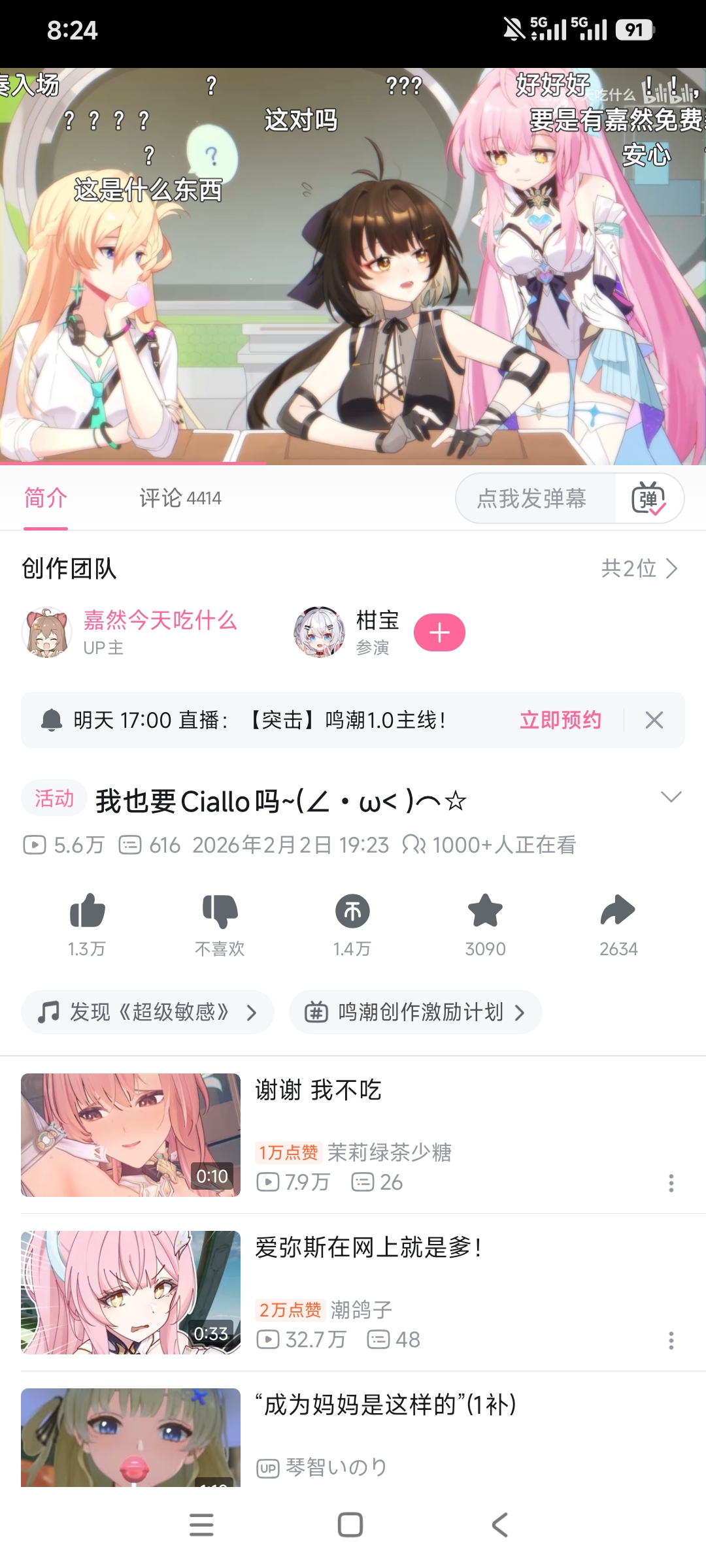Switch to the 评论 4414 tab
The height and width of the screenshot is (1568, 706).
[x=180, y=498]
